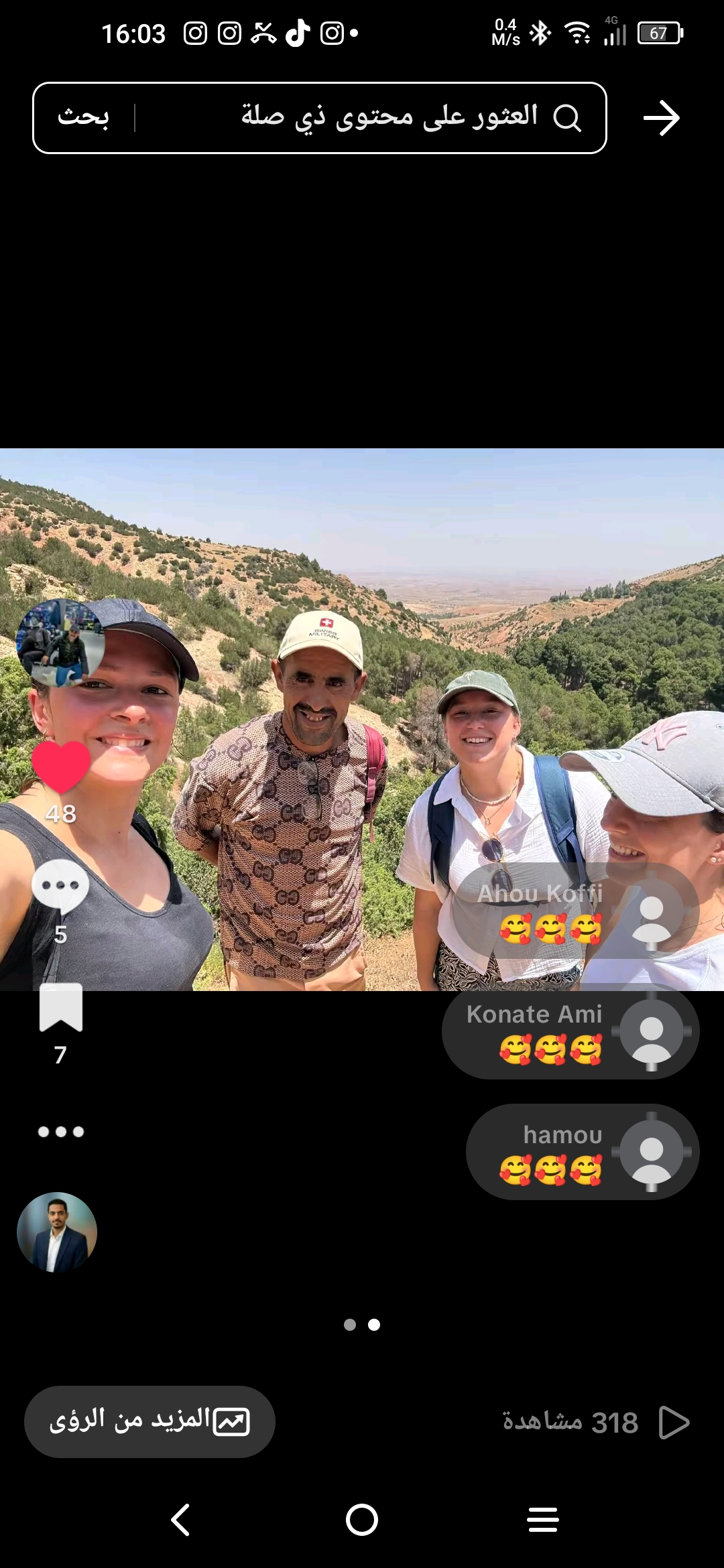Open the comments bubble

click(x=60, y=886)
